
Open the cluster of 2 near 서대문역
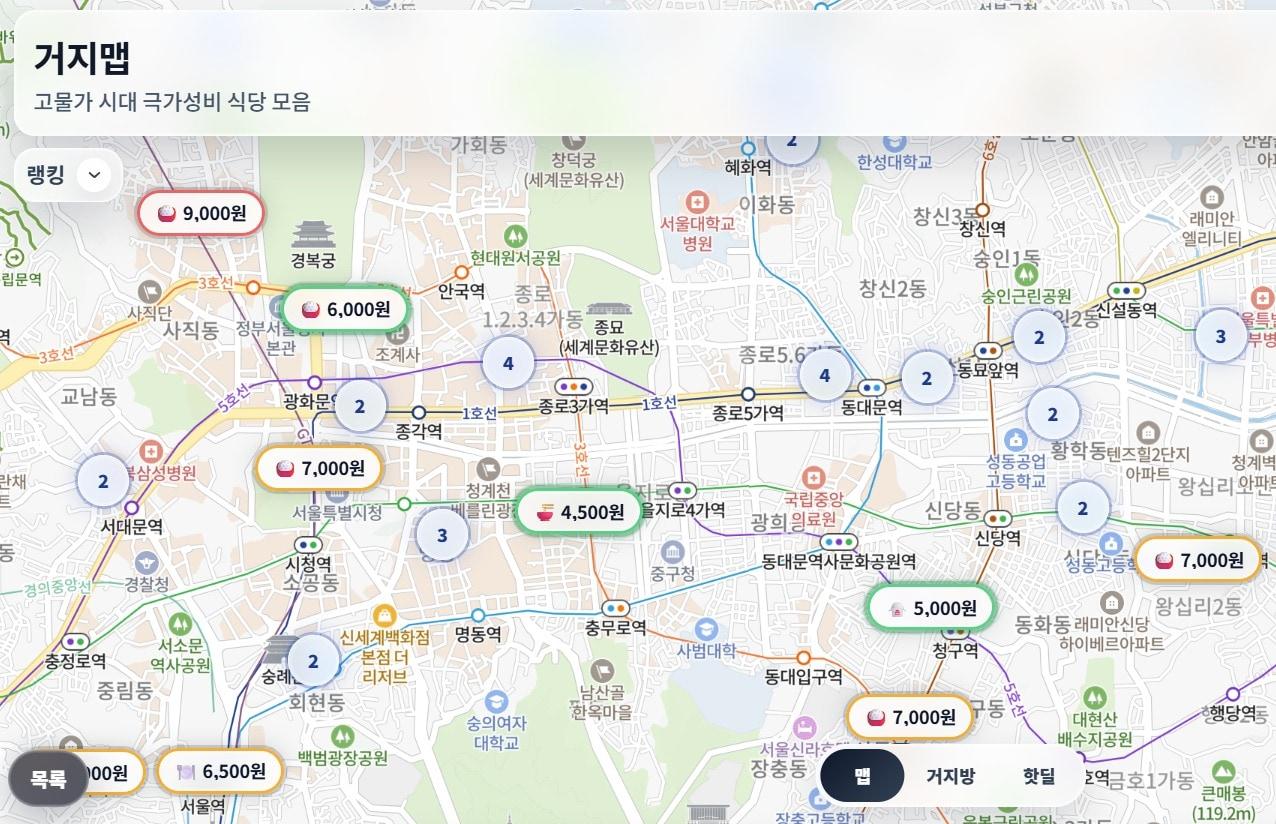[103, 481]
